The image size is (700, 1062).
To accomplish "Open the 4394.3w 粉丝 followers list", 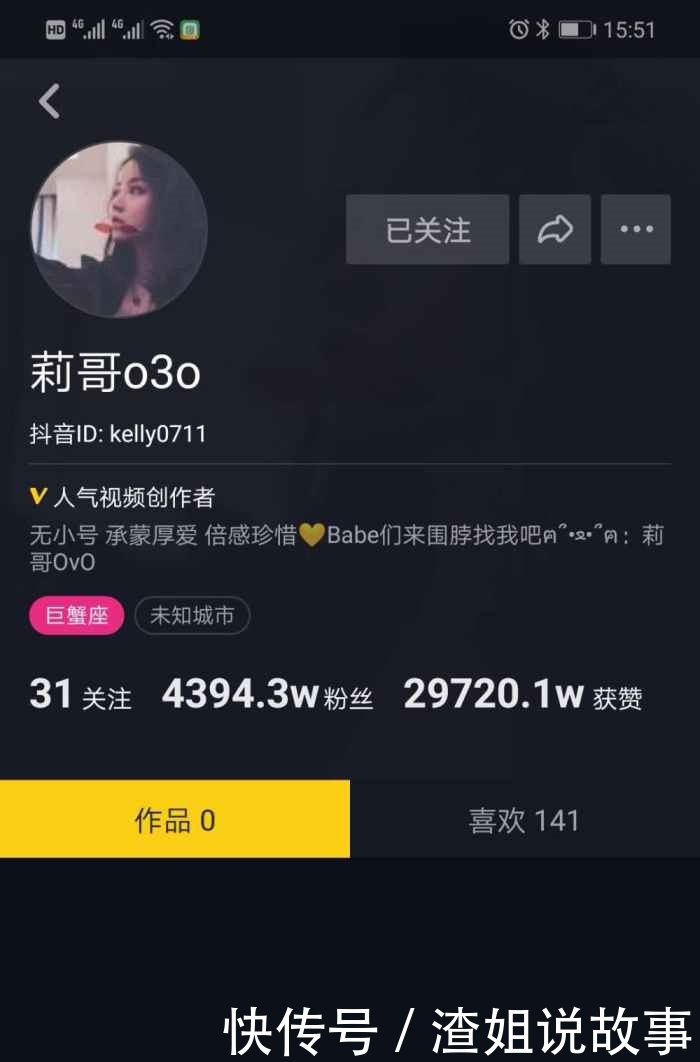I will coord(267,695).
